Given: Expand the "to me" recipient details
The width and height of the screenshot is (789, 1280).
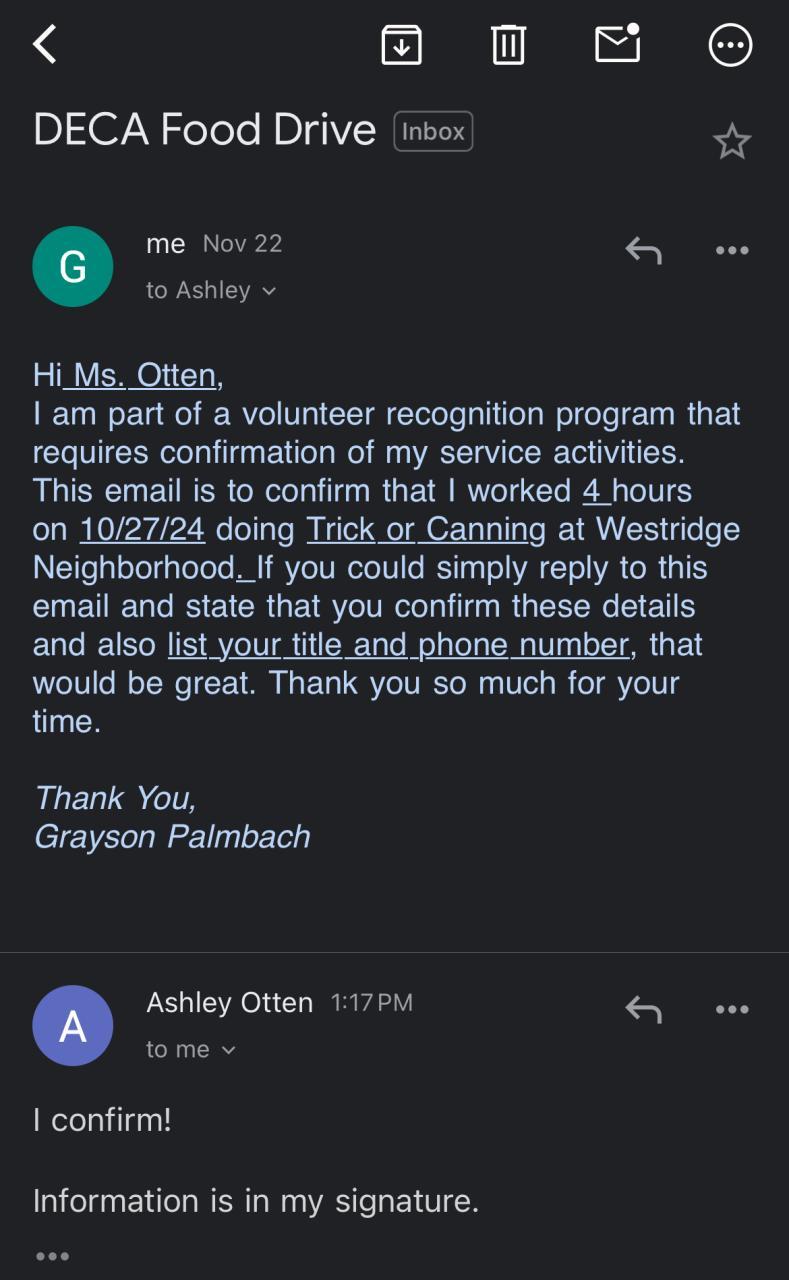Looking at the screenshot, I should (191, 1049).
